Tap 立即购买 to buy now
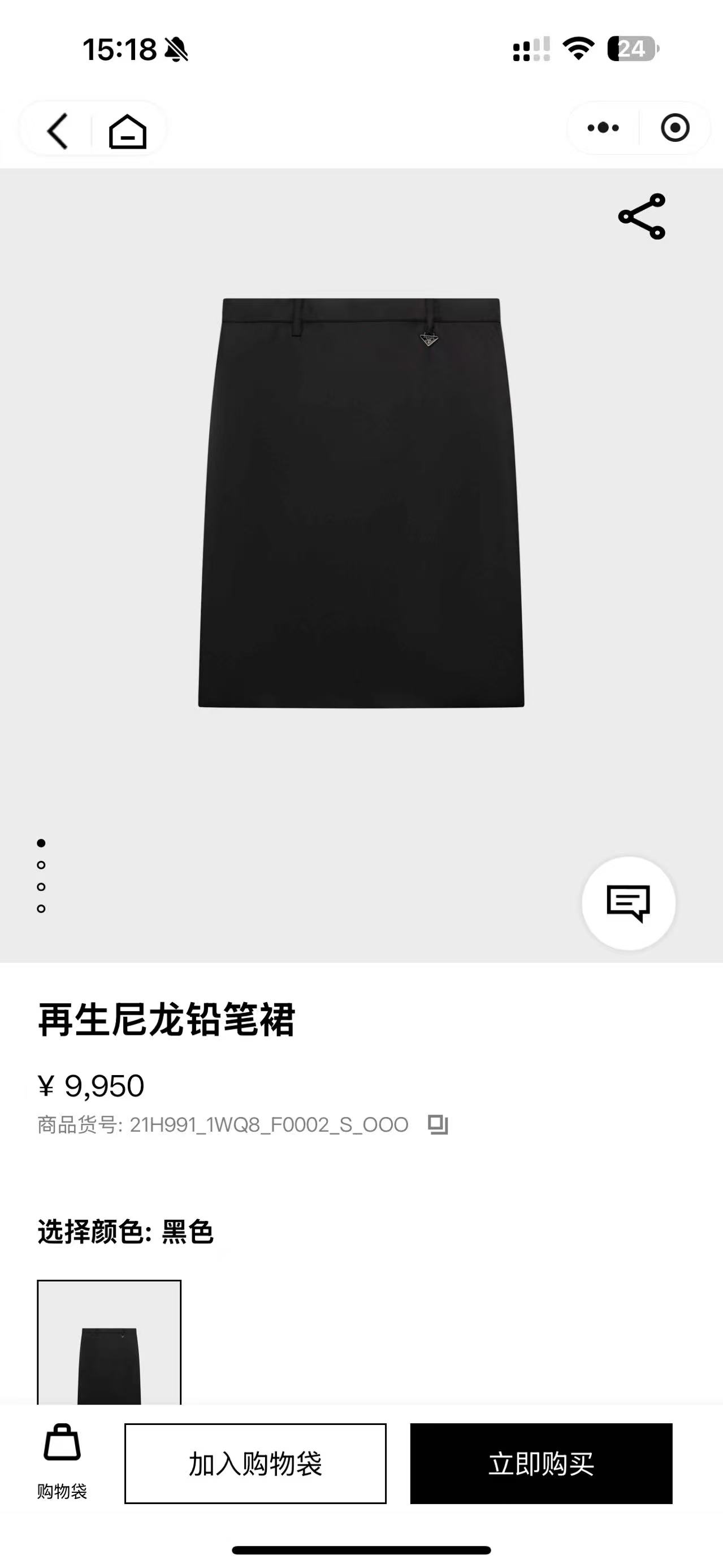 tap(541, 1463)
